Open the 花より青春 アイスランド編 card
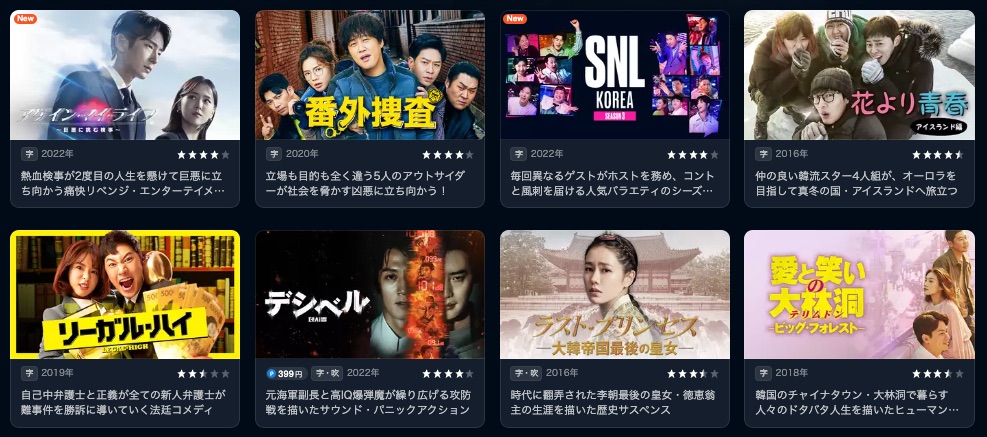The image size is (987, 437). pos(859,76)
